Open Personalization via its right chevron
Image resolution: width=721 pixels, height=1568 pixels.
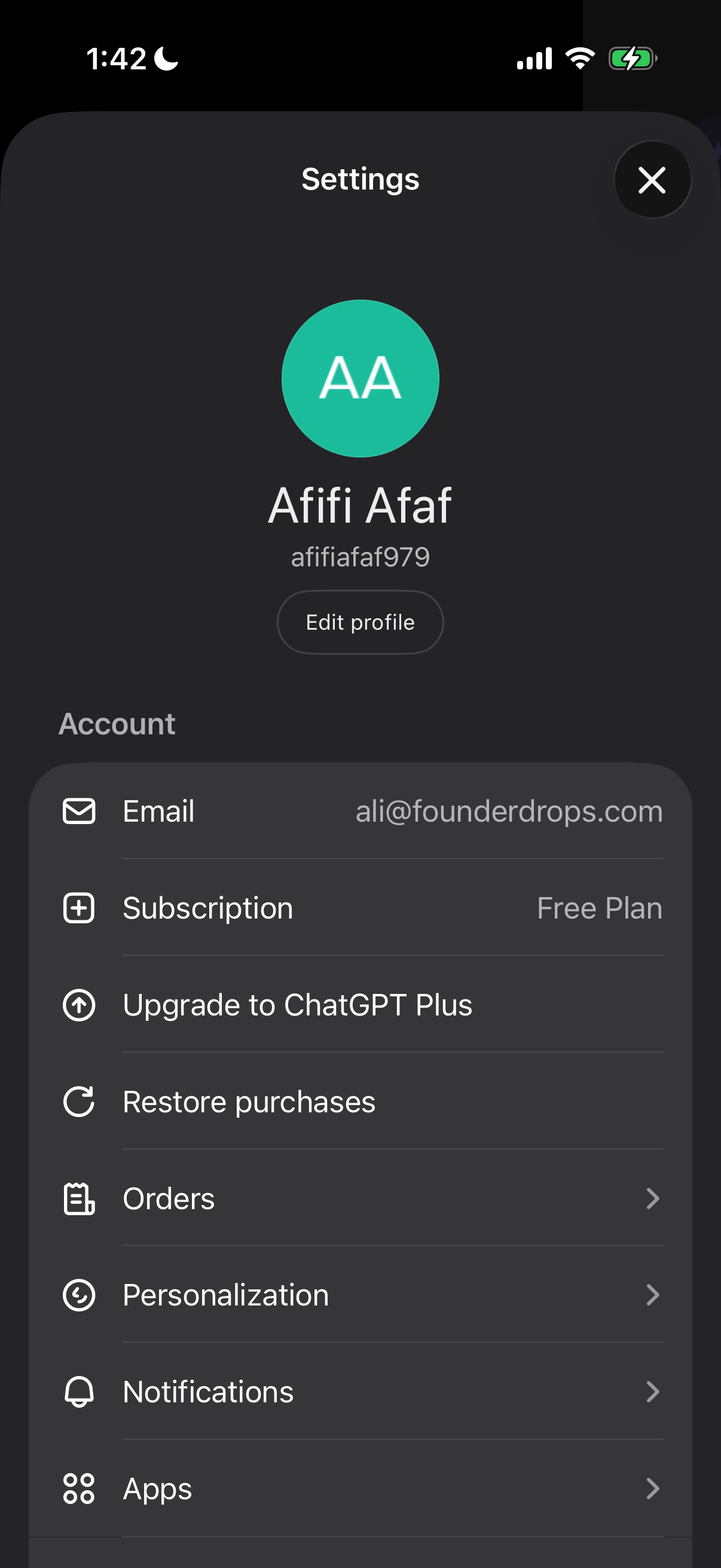coord(653,1295)
